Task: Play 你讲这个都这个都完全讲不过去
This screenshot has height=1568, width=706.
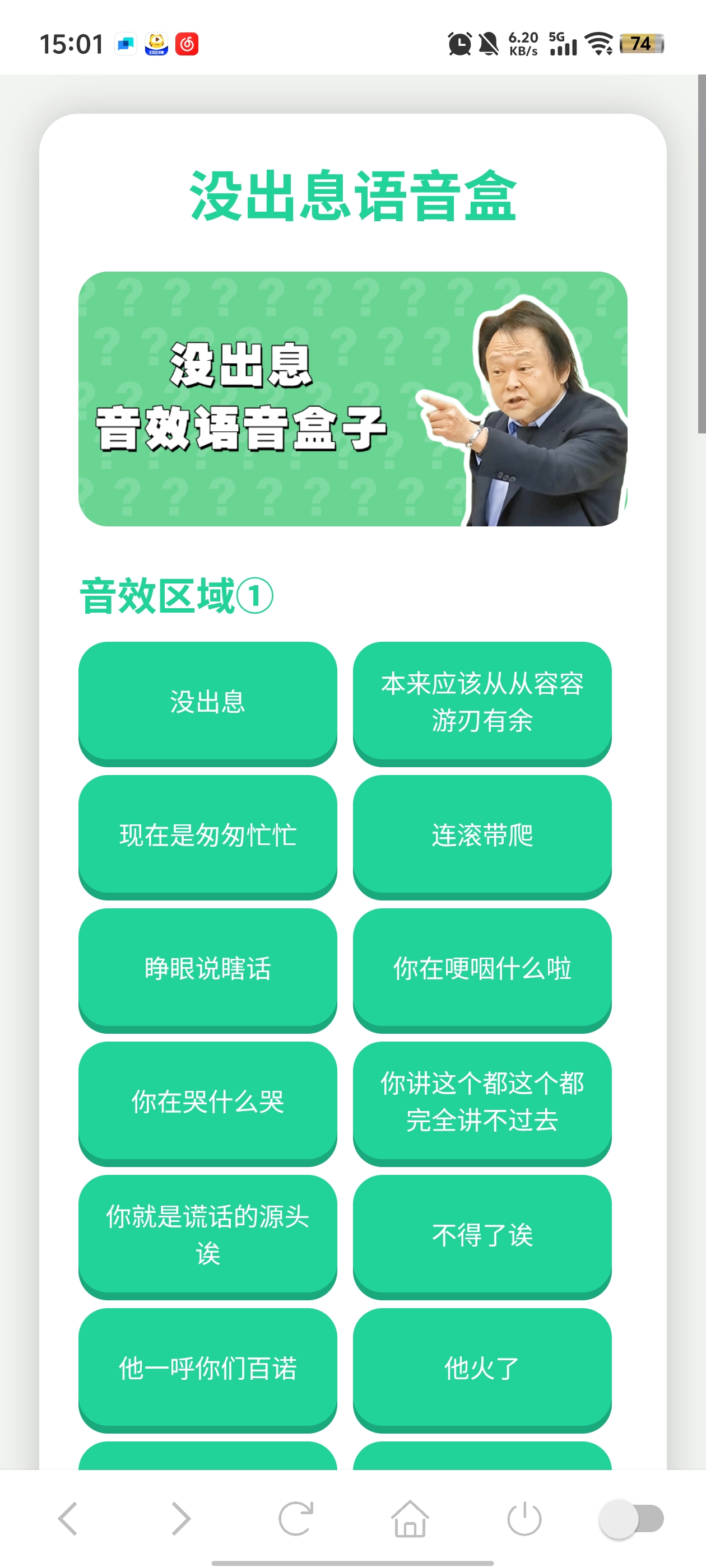Action: 482,1101
